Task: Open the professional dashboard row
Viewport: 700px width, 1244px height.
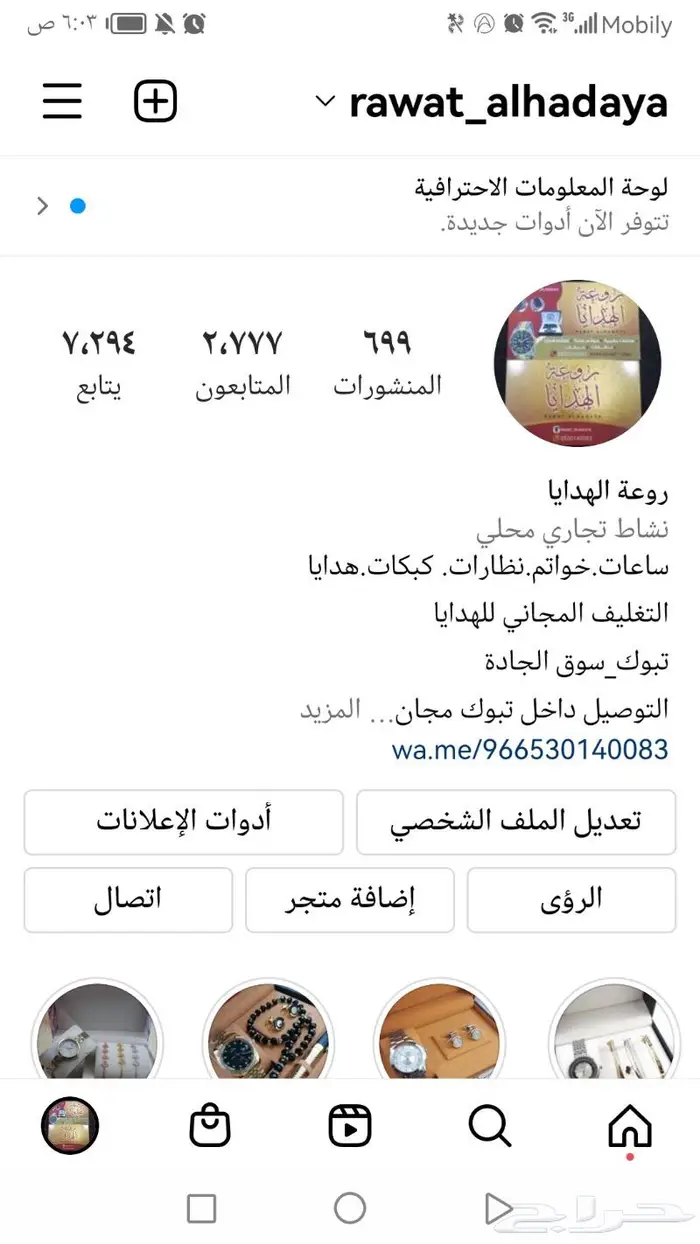Action: (x=350, y=205)
